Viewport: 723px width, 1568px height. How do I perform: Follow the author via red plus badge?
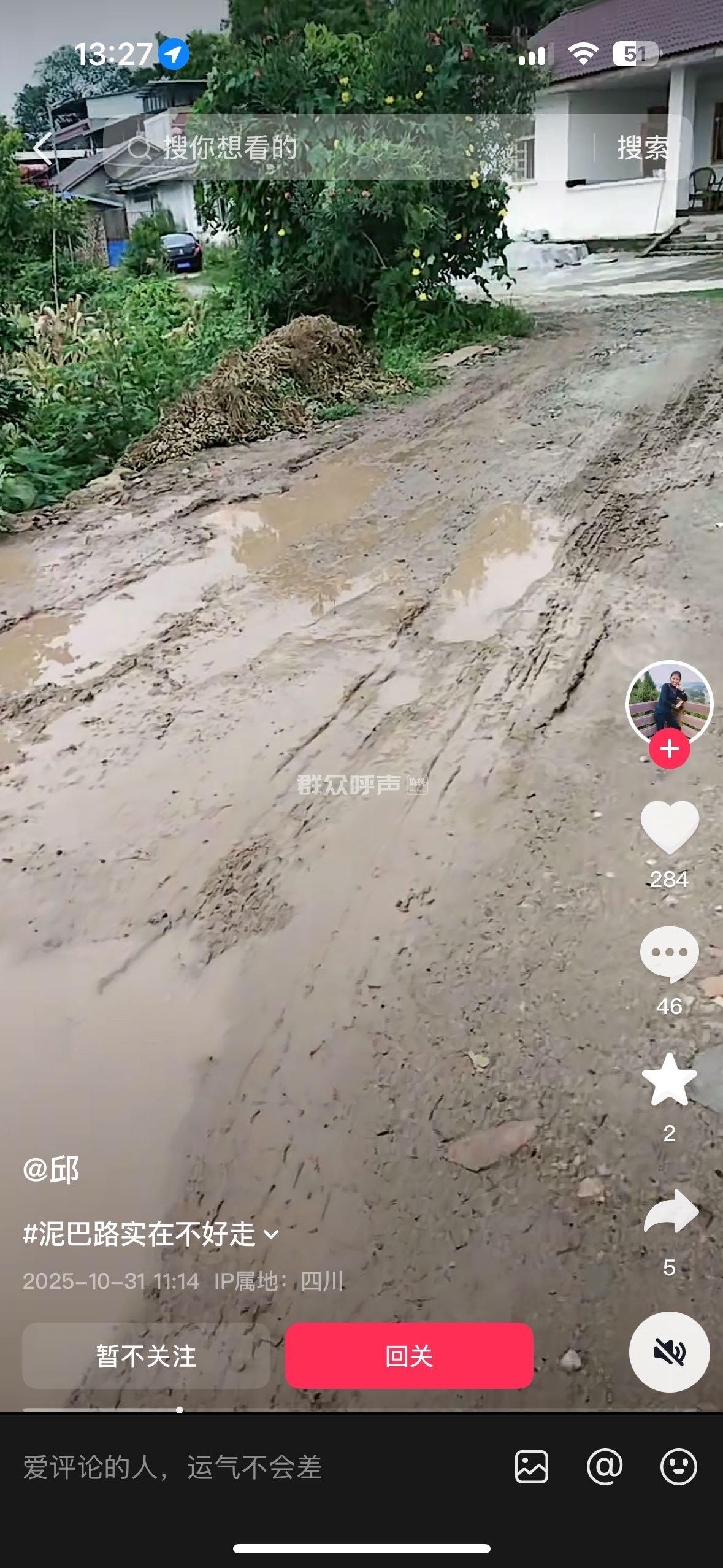pyautogui.click(x=669, y=749)
